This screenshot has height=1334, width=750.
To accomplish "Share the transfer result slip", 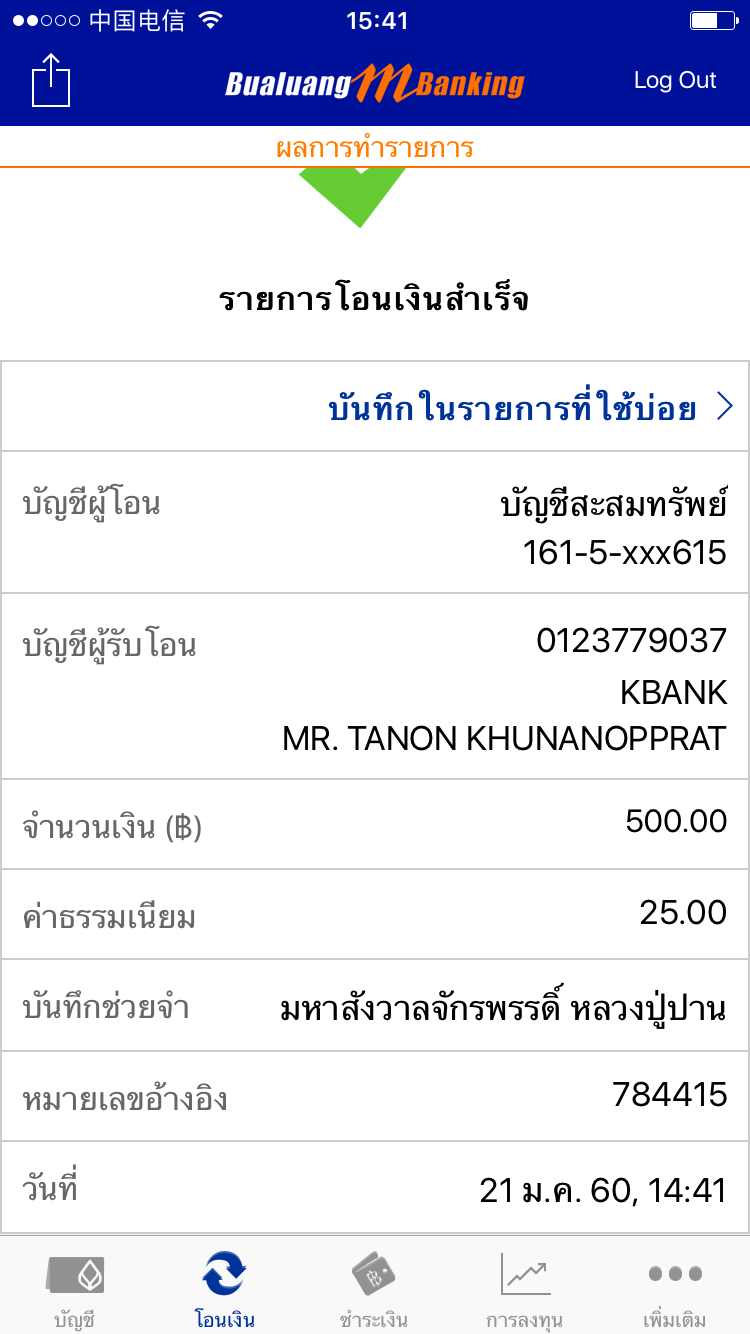I will [x=52, y=81].
